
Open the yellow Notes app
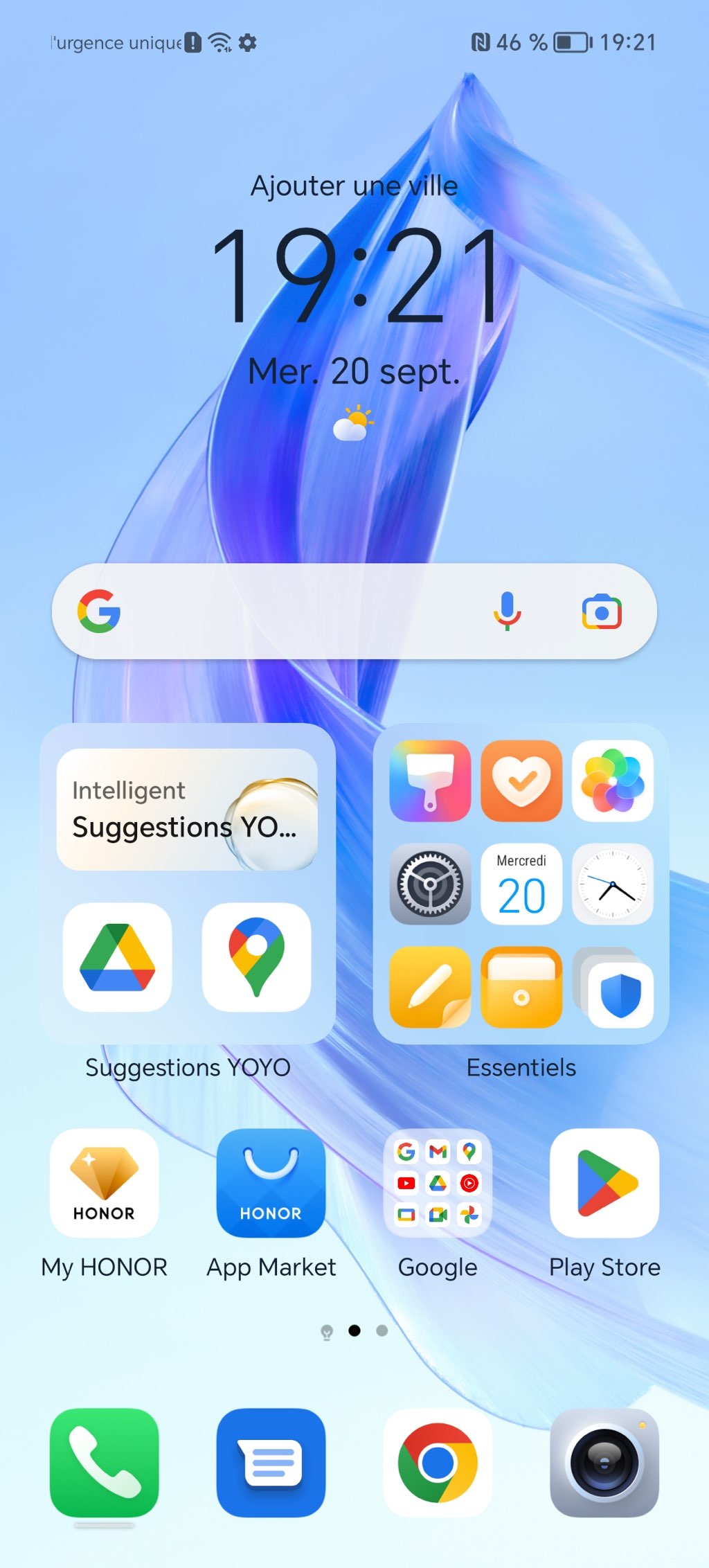430,987
